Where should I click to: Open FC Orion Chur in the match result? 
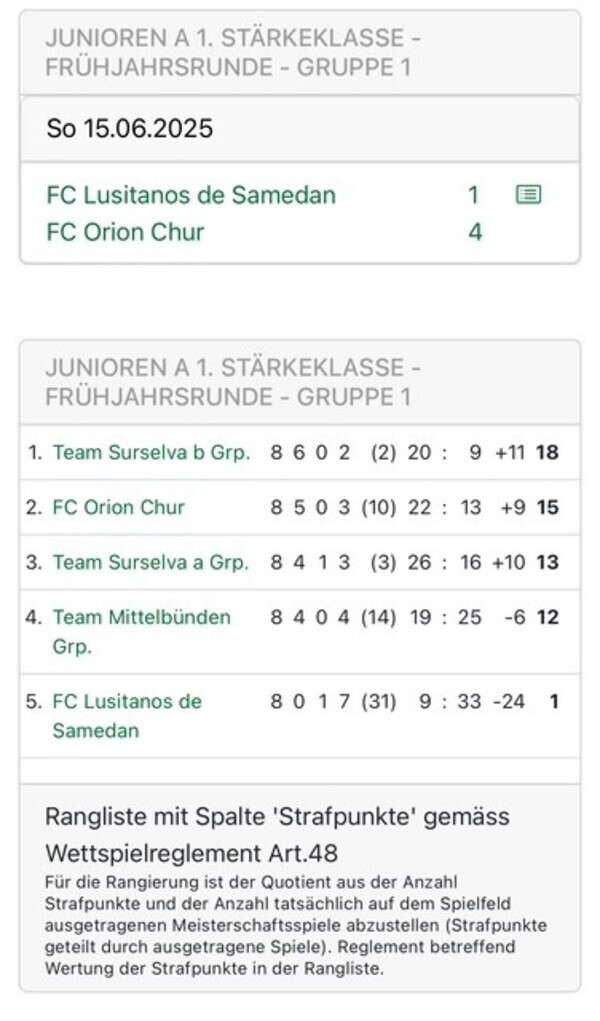[125, 232]
